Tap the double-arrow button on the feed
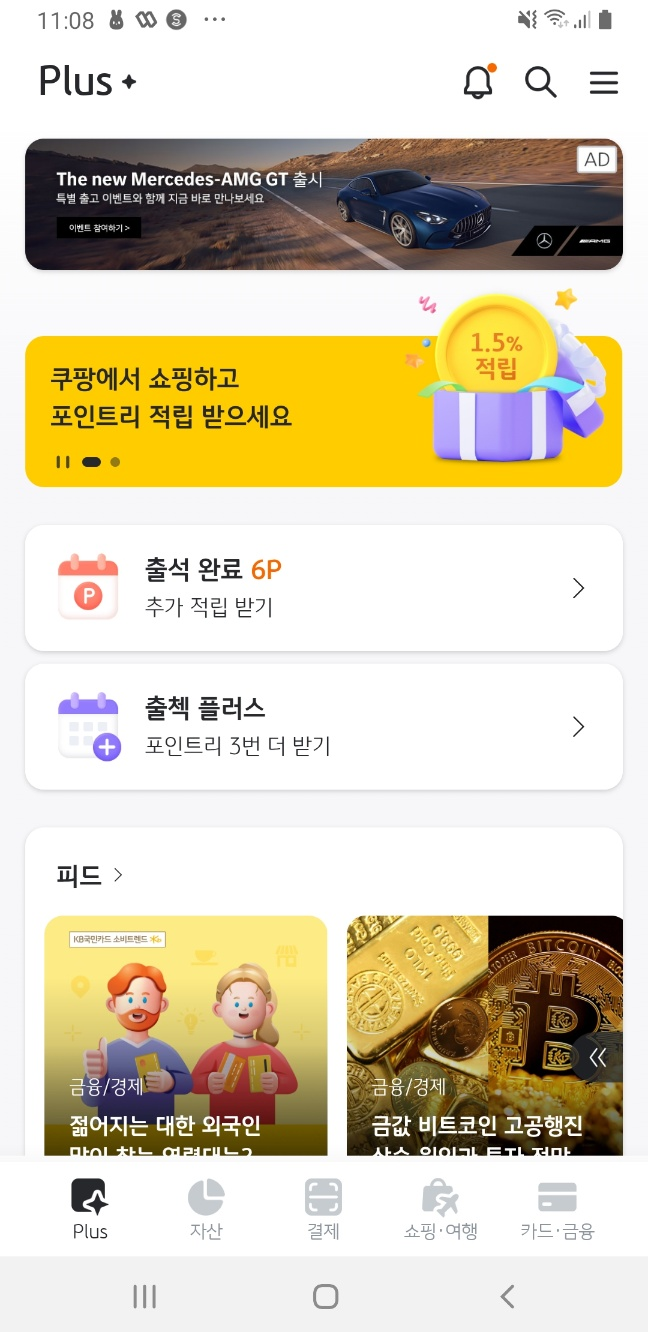The height and width of the screenshot is (1332, 648). click(x=598, y=1058)
